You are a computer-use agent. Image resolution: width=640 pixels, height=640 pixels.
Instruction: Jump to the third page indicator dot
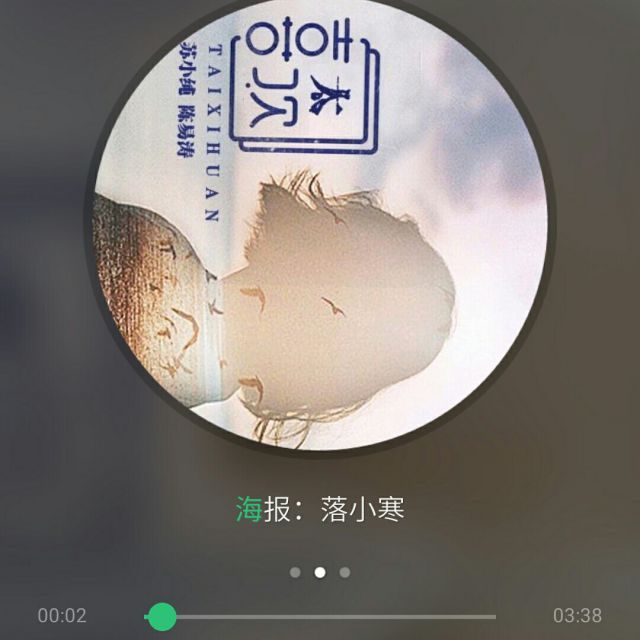click(345, 573)
